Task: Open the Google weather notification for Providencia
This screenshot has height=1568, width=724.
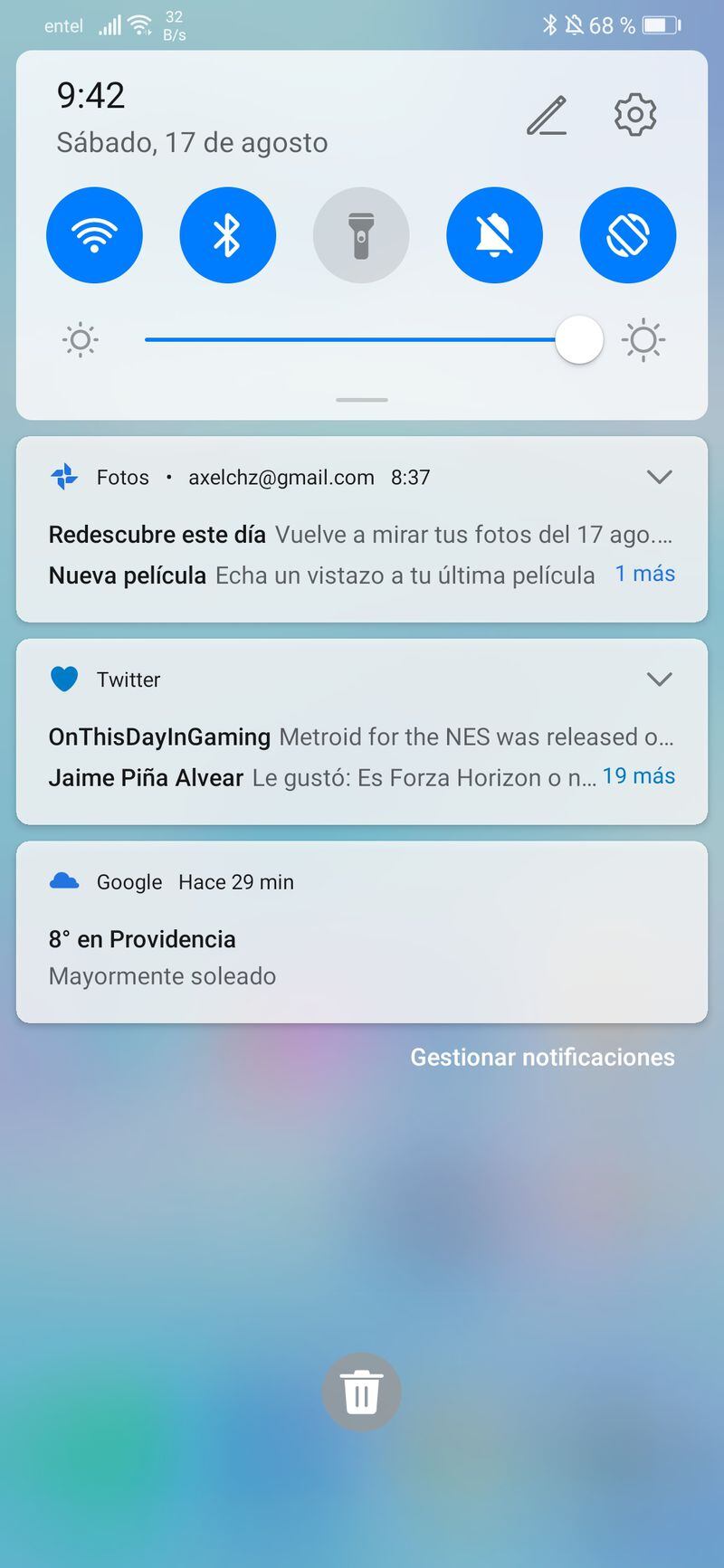Action: point(362,933)
